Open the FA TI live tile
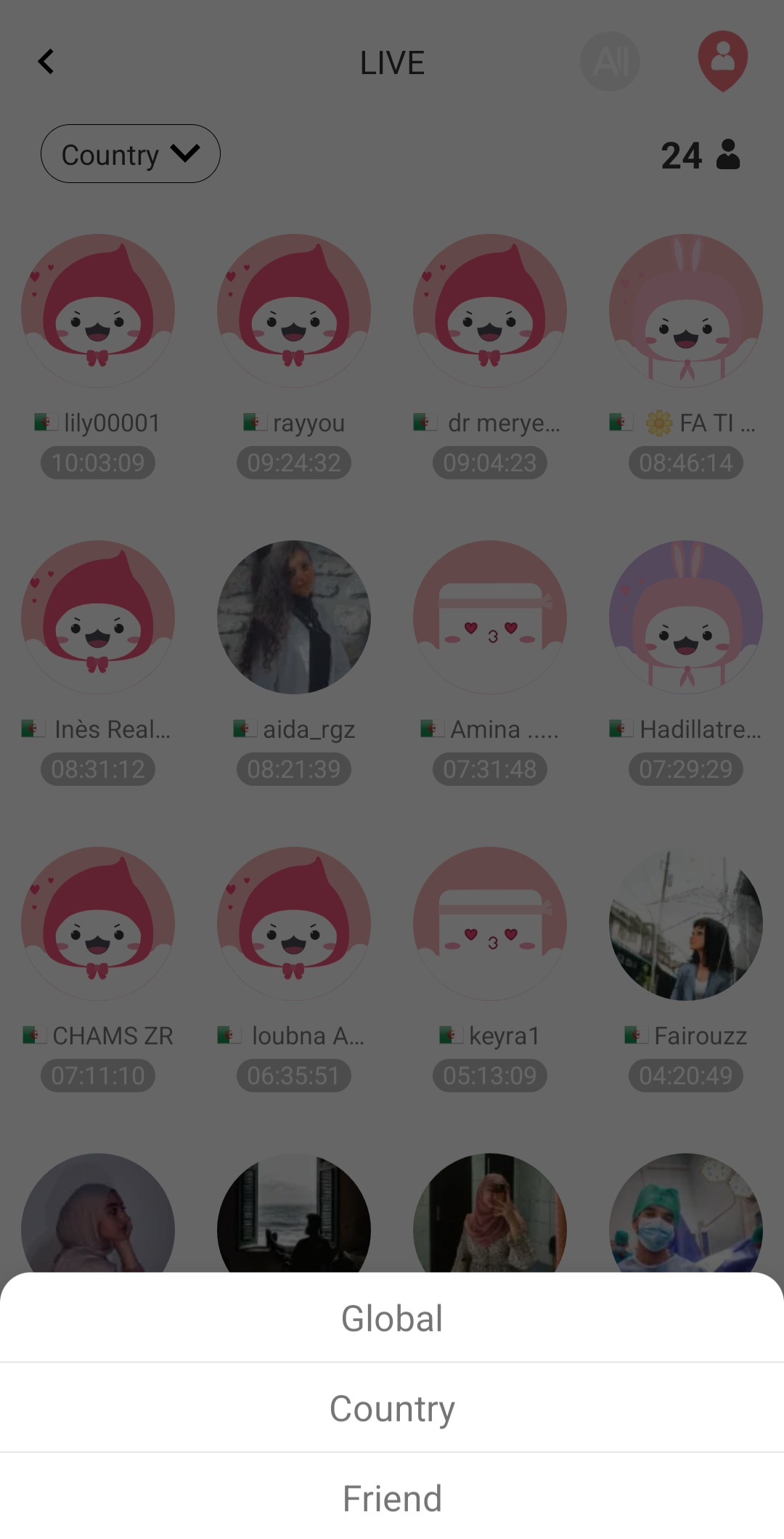This screenshot has width=784, height=1539. click(x=686, y=311)
